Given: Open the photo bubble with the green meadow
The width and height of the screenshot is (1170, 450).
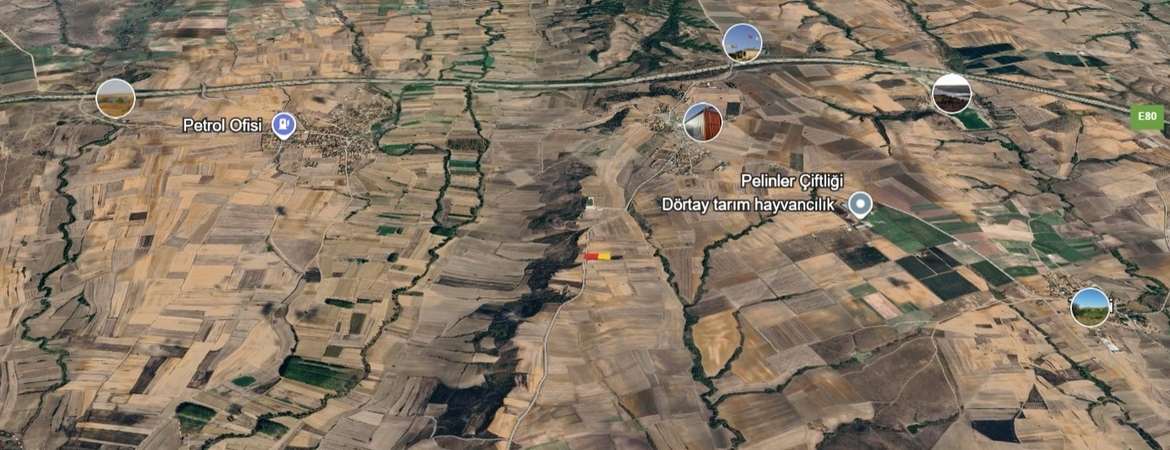Looking at the screenshot, I should click(x=1089, y=307).
